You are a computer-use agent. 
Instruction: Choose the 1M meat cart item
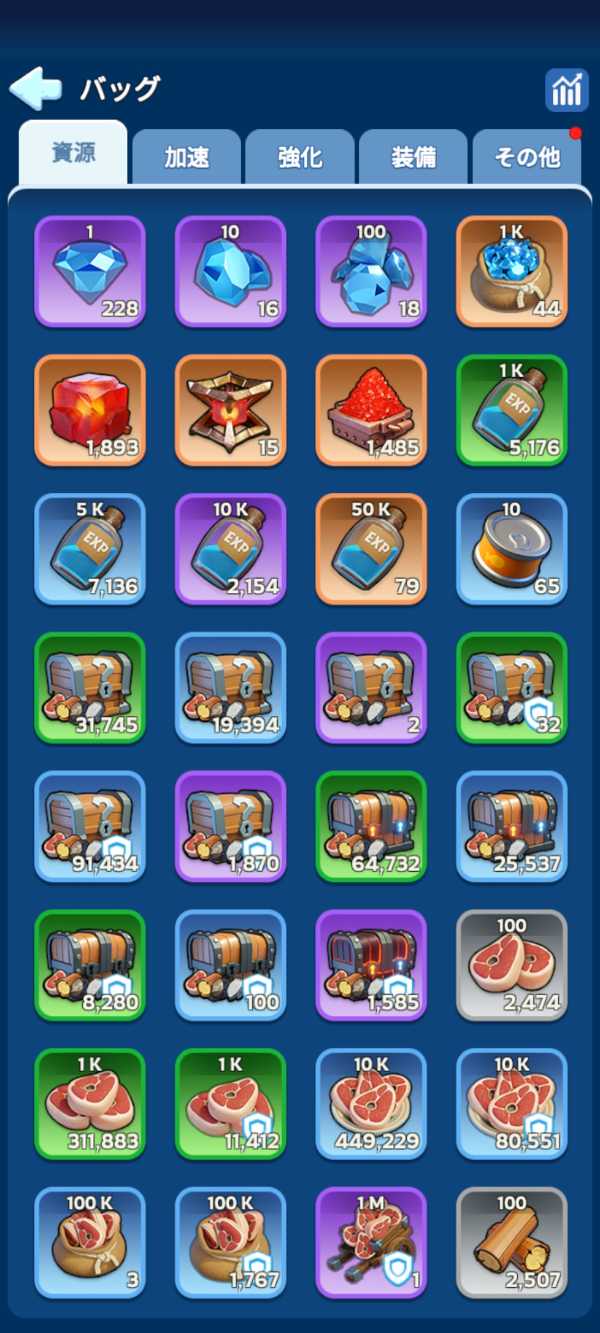pos(371,1242)
